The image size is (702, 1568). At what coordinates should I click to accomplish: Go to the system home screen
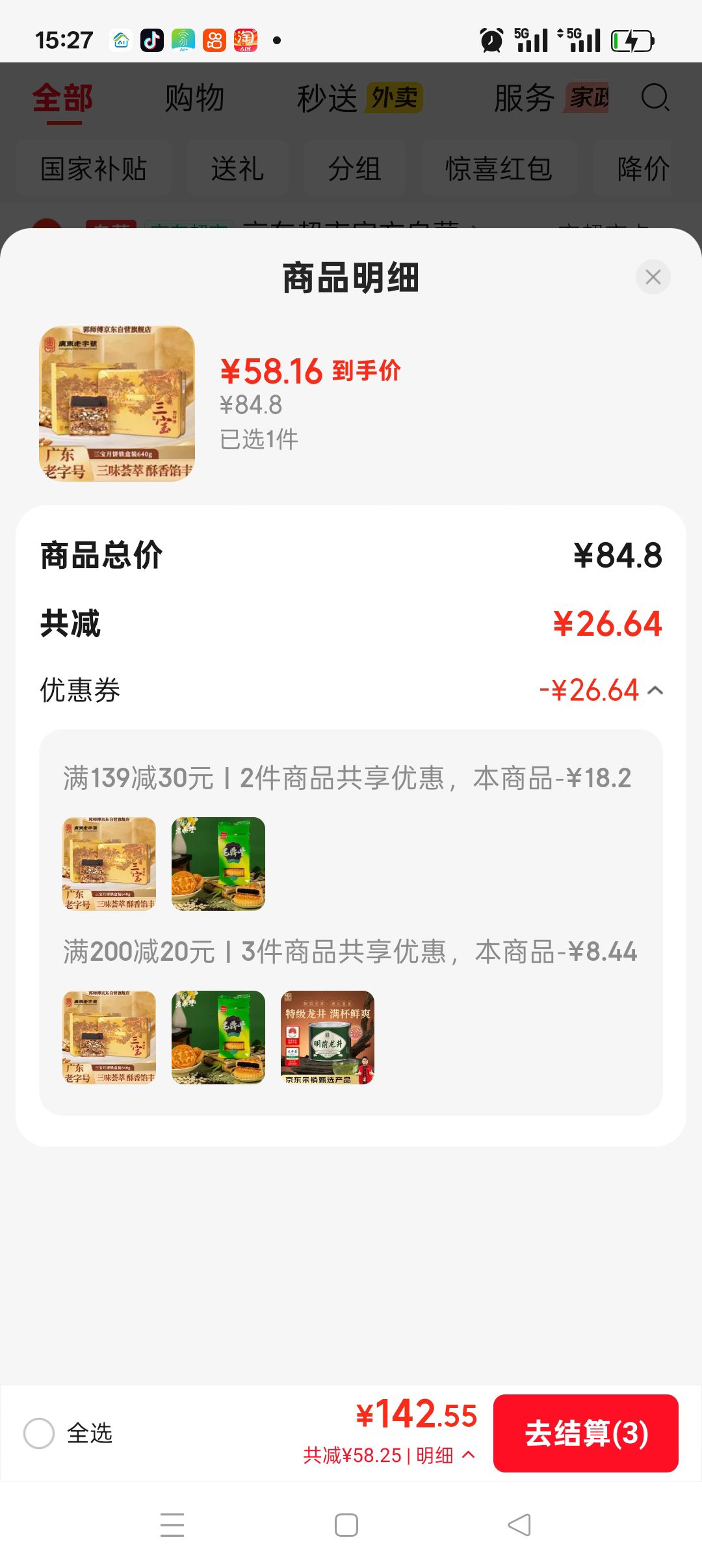346,1524
